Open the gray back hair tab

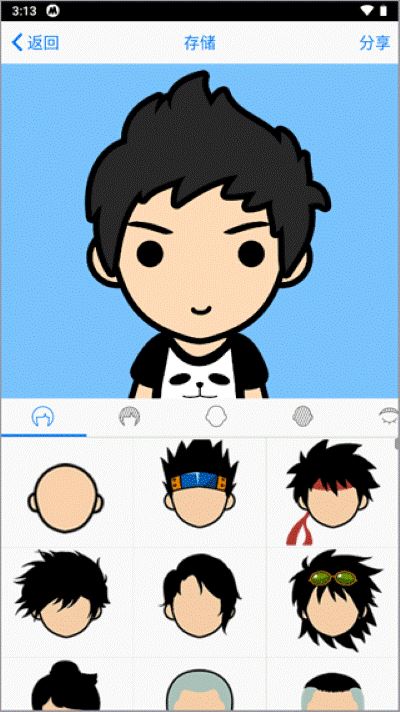[129, 416]
